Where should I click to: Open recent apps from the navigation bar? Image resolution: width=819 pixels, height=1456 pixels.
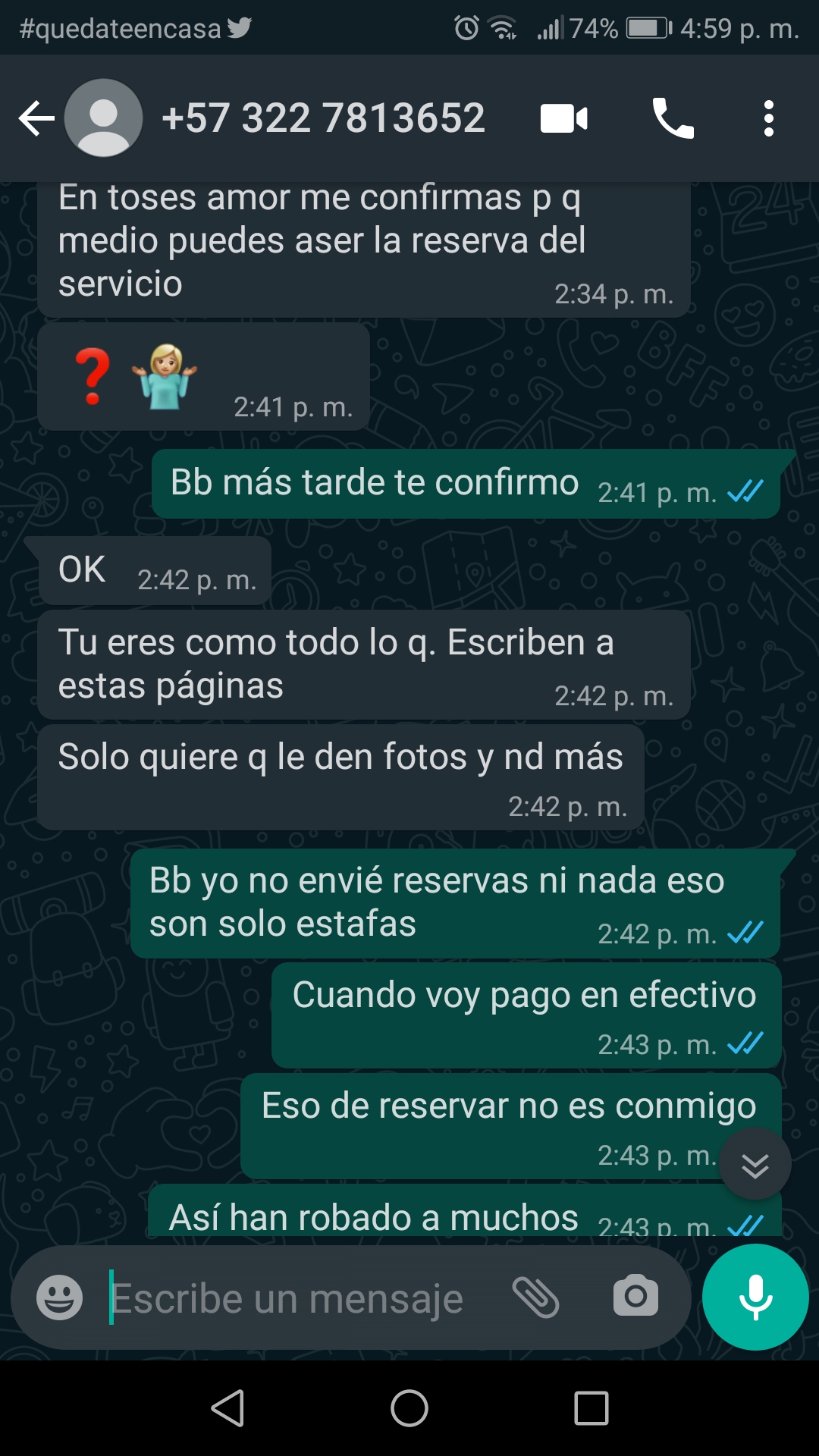[591, 1409]
